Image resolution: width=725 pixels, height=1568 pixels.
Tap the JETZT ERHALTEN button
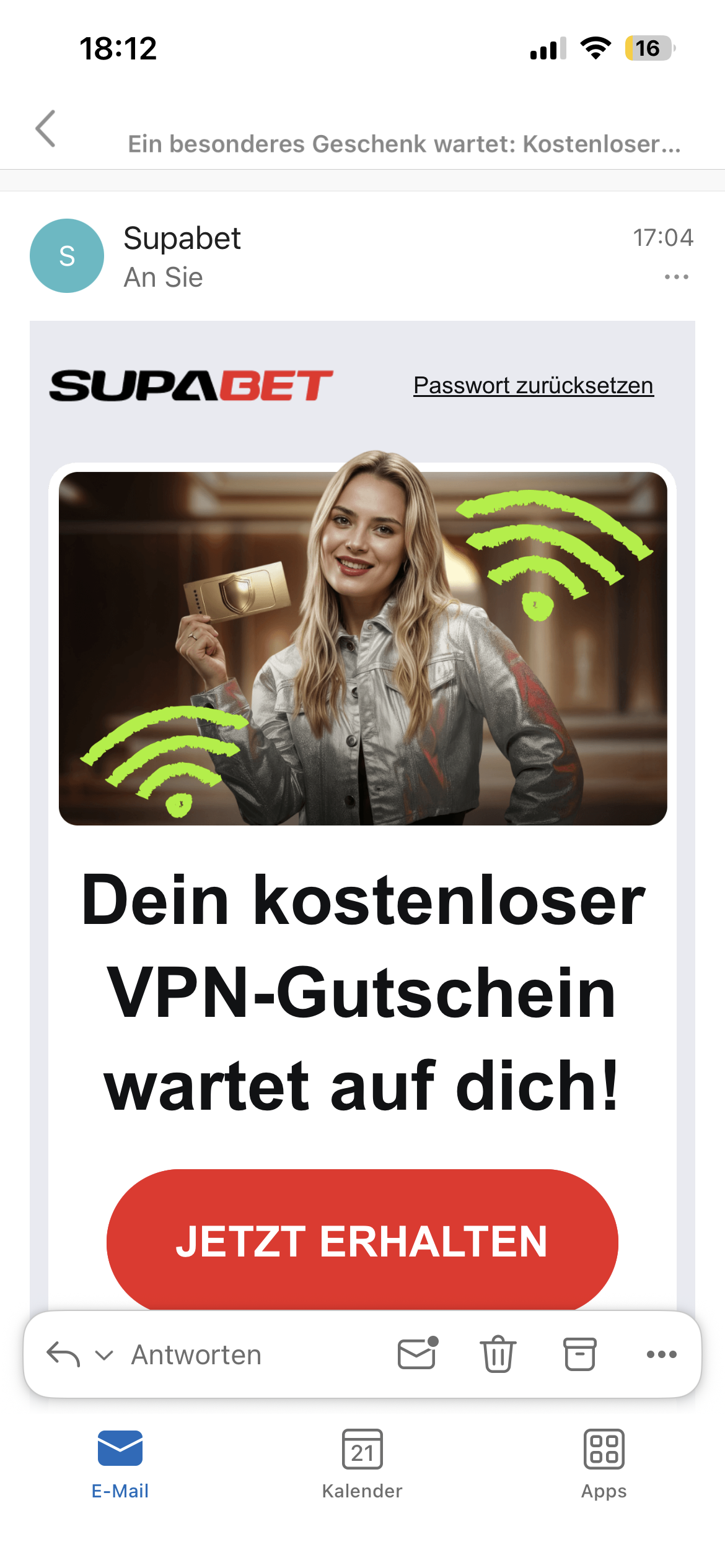tap(362, 1241)
